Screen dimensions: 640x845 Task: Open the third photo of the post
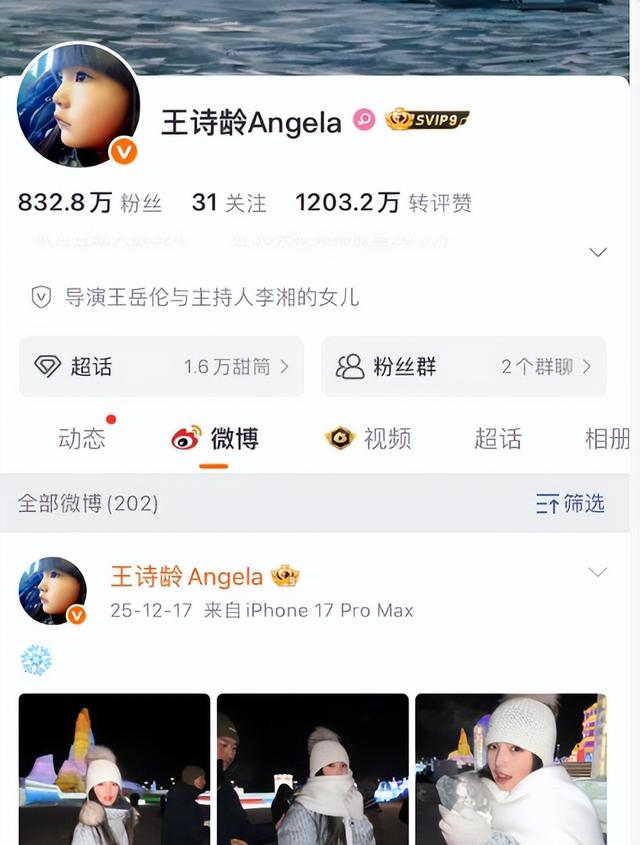point(510,768)
